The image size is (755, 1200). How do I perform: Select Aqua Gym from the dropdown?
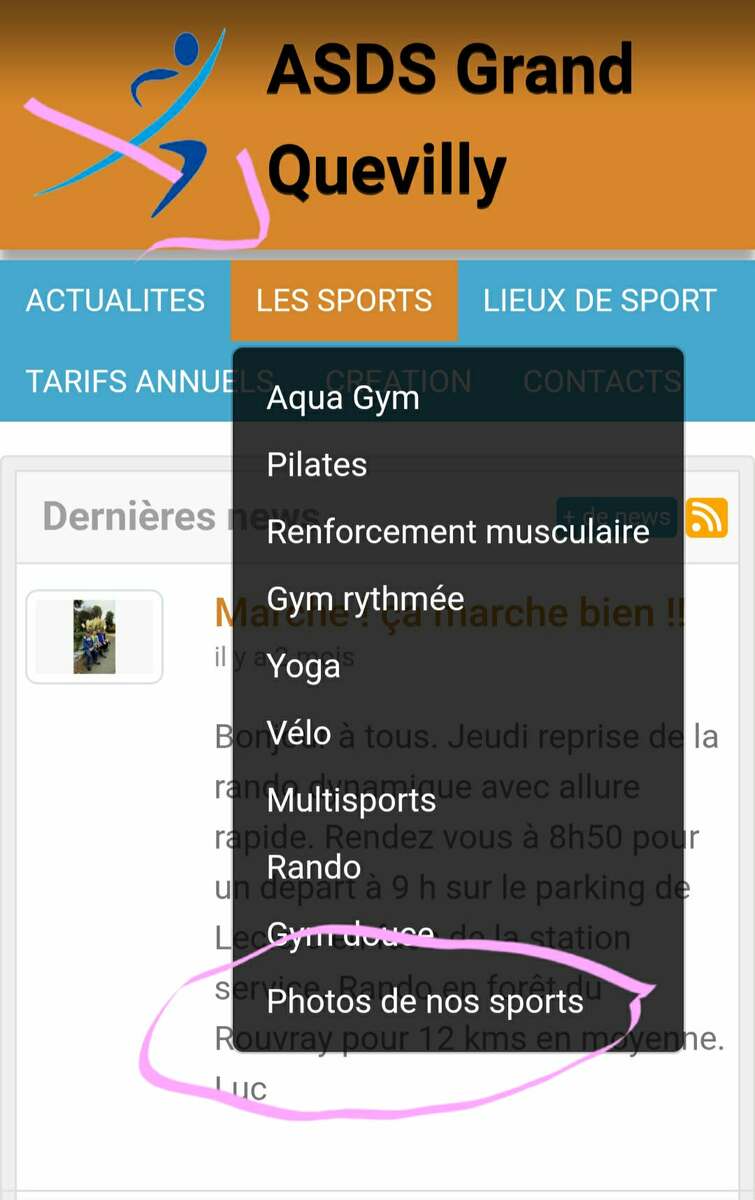[343, 399]
